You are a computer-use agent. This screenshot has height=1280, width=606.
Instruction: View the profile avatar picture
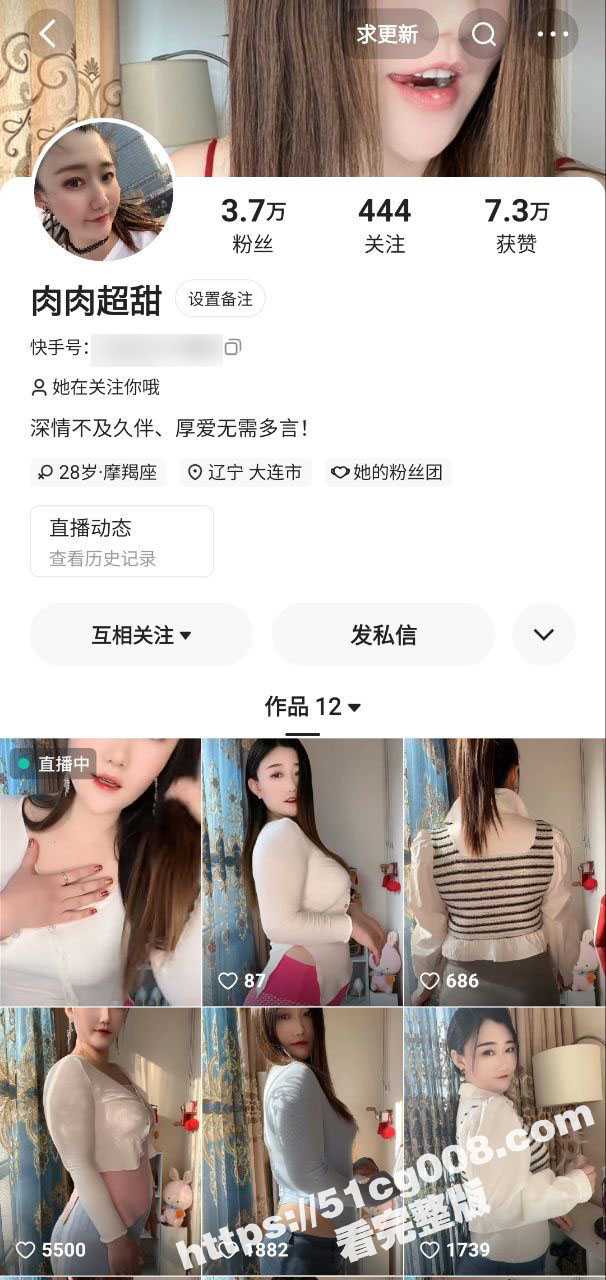pos(103,190)
